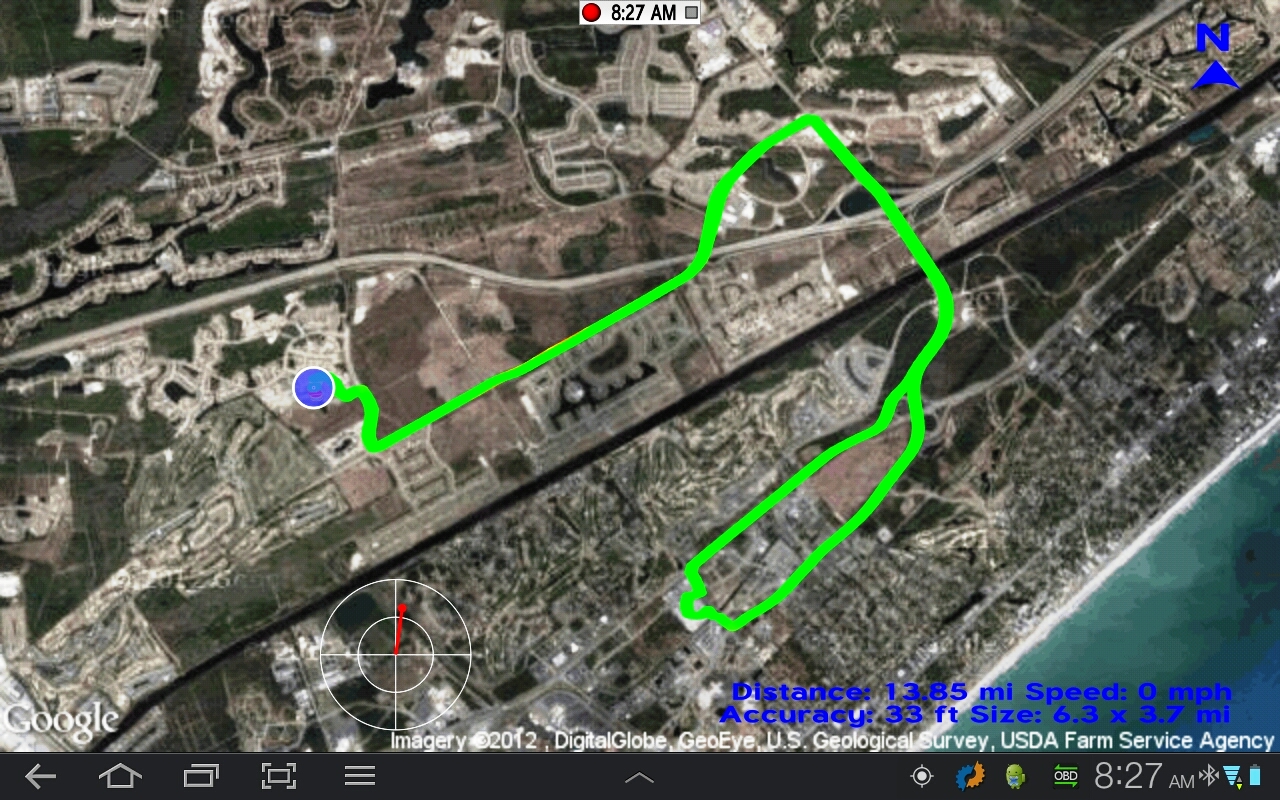Tap the gray stop square button
The height and width of the screenshot is (800, 1280).
pyautogui.click(x=689, y=13)
